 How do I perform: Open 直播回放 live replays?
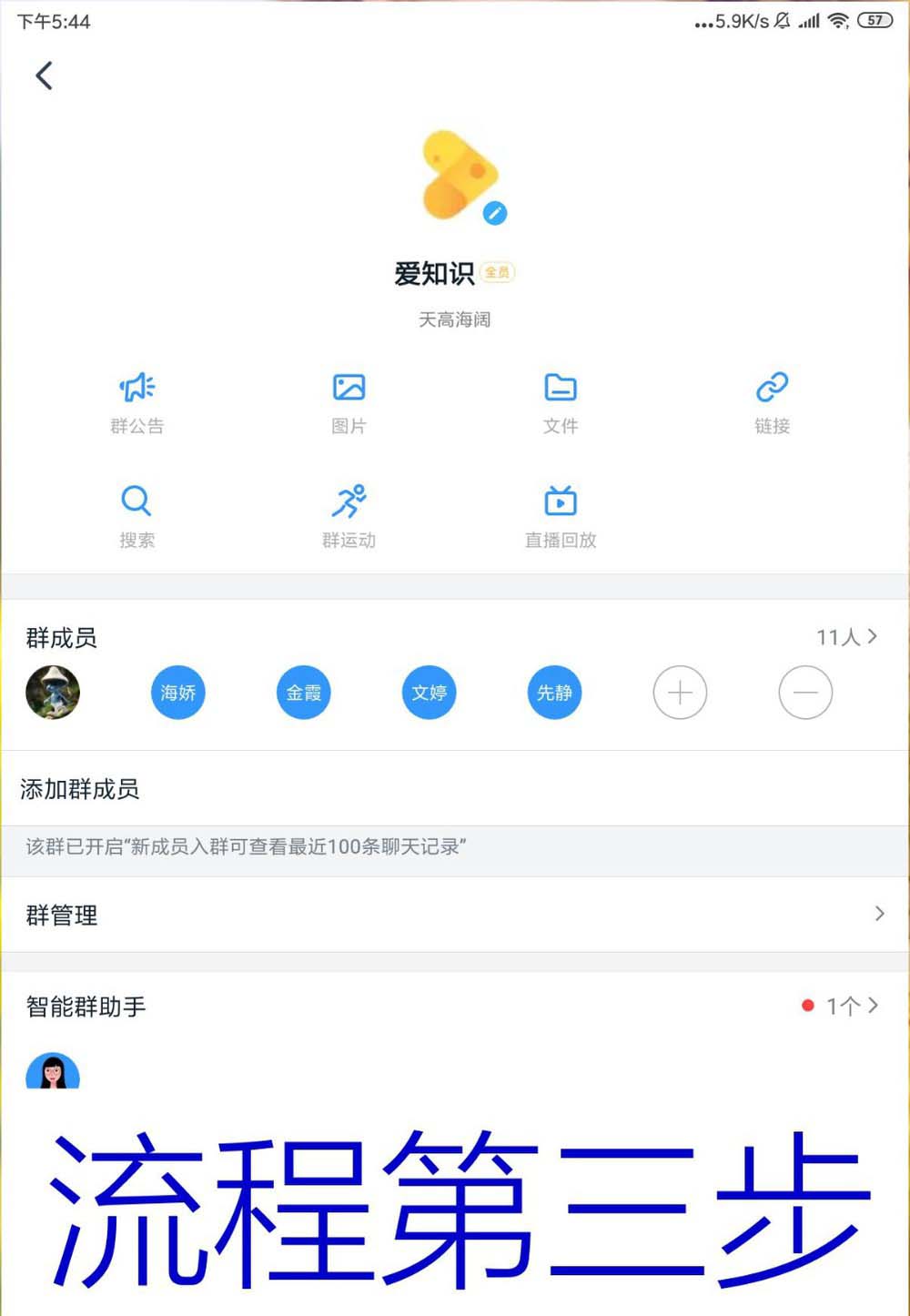click(561, 515)
